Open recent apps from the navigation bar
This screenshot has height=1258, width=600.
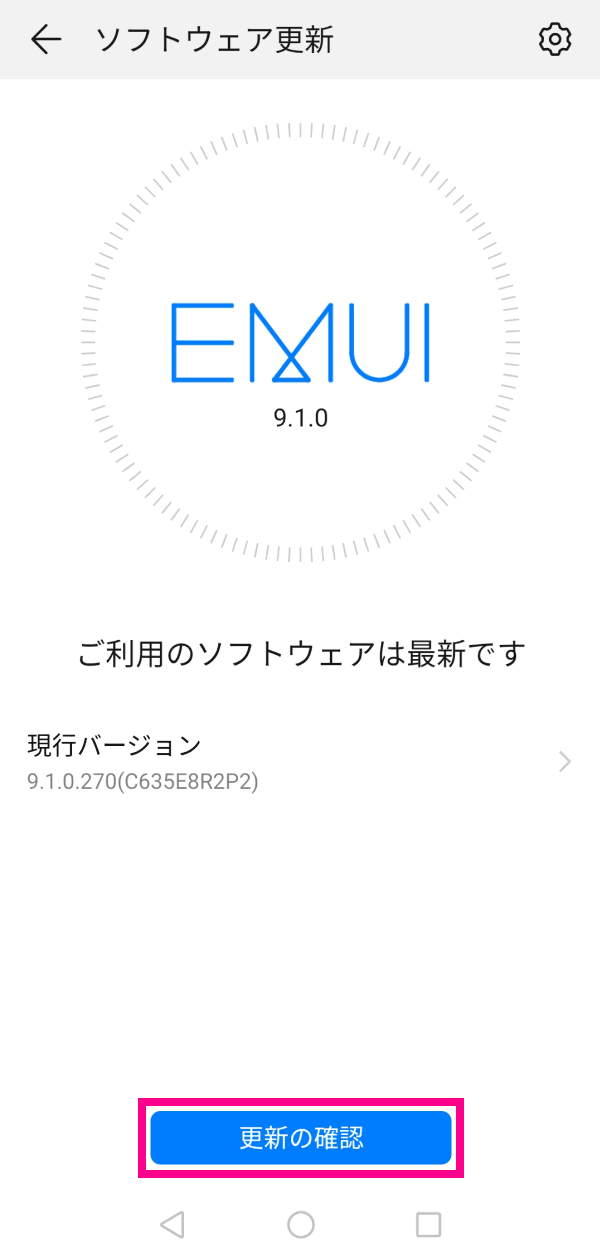click(x=429, y=1224)
